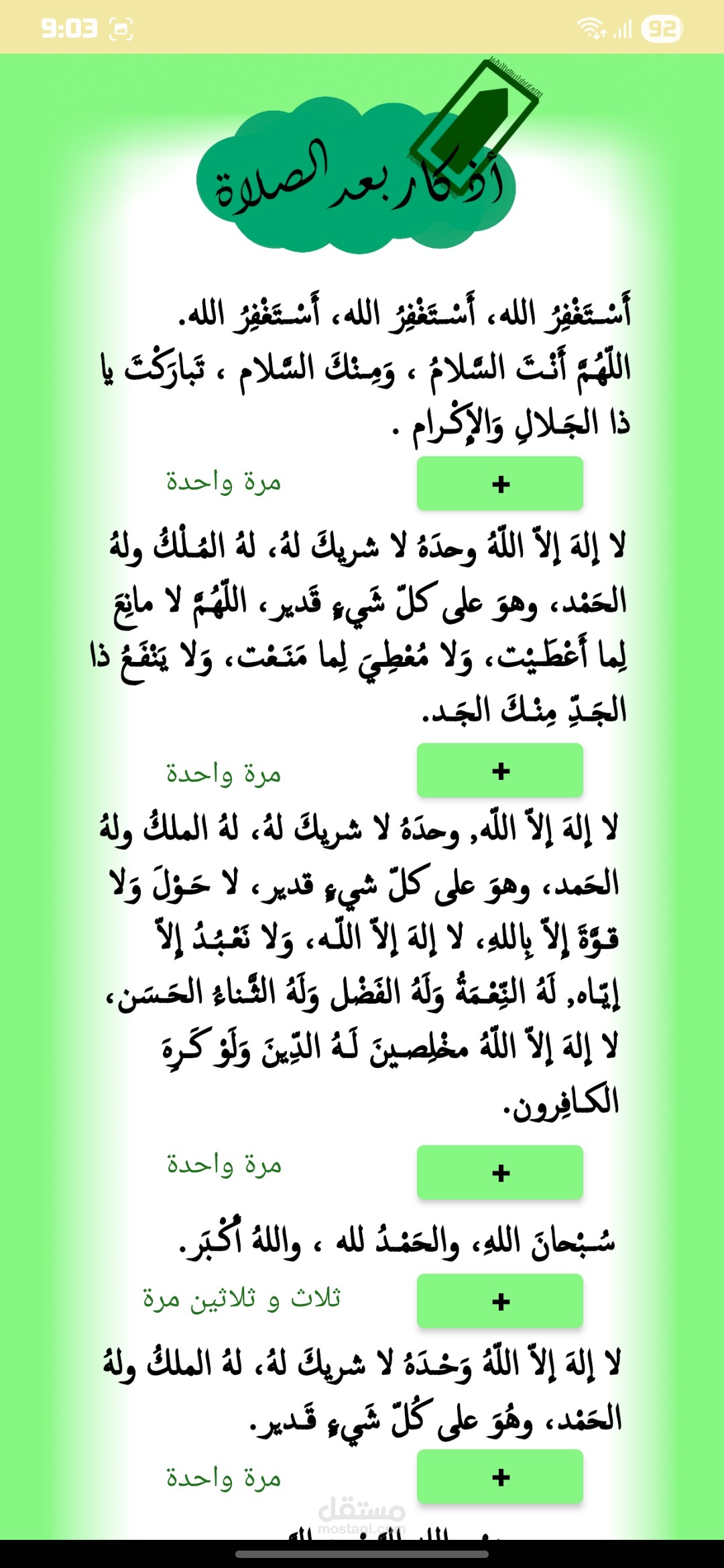Tap the plus counter under the Astaghfirullah dhikr
The image size is (724, 1568).
(500, 483)
